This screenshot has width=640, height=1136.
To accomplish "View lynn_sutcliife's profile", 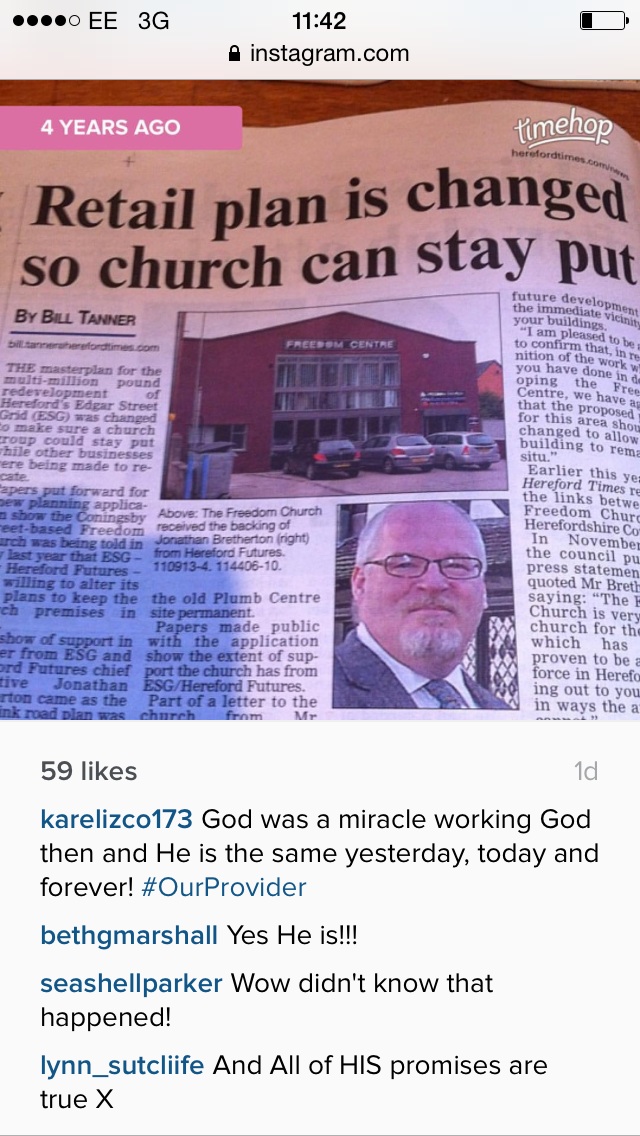I will click(x=122, y=1066).
